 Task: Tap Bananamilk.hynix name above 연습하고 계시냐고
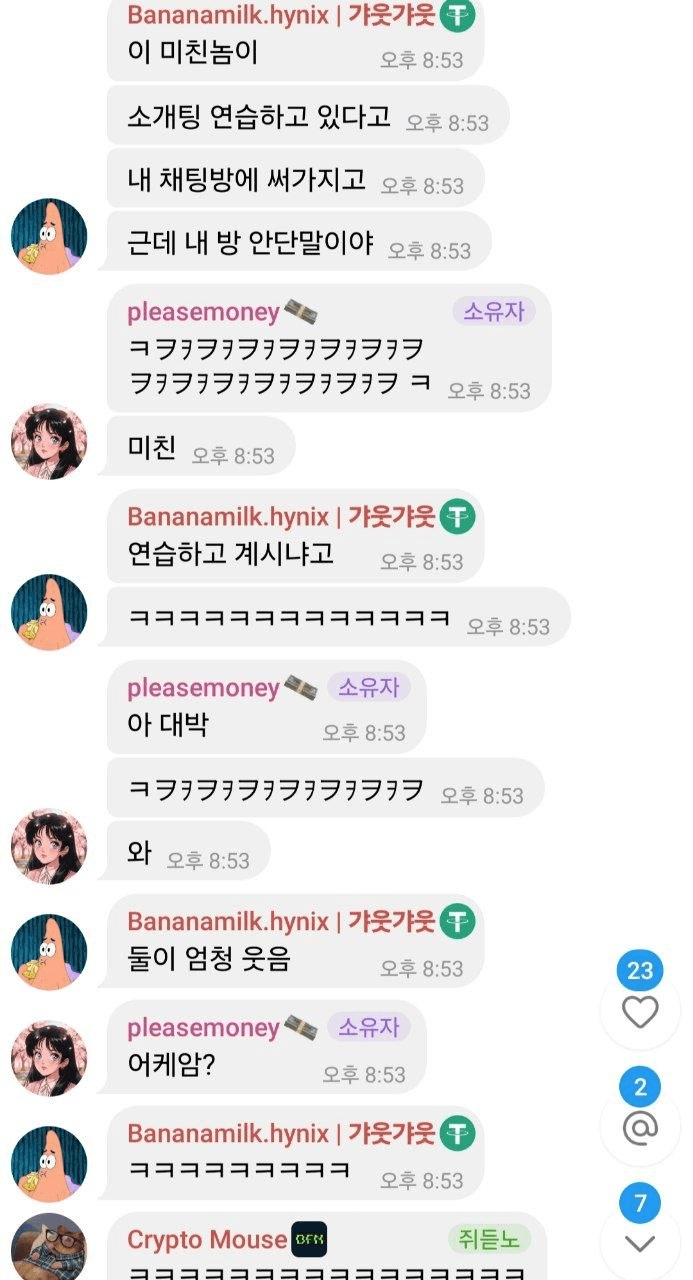228,517
